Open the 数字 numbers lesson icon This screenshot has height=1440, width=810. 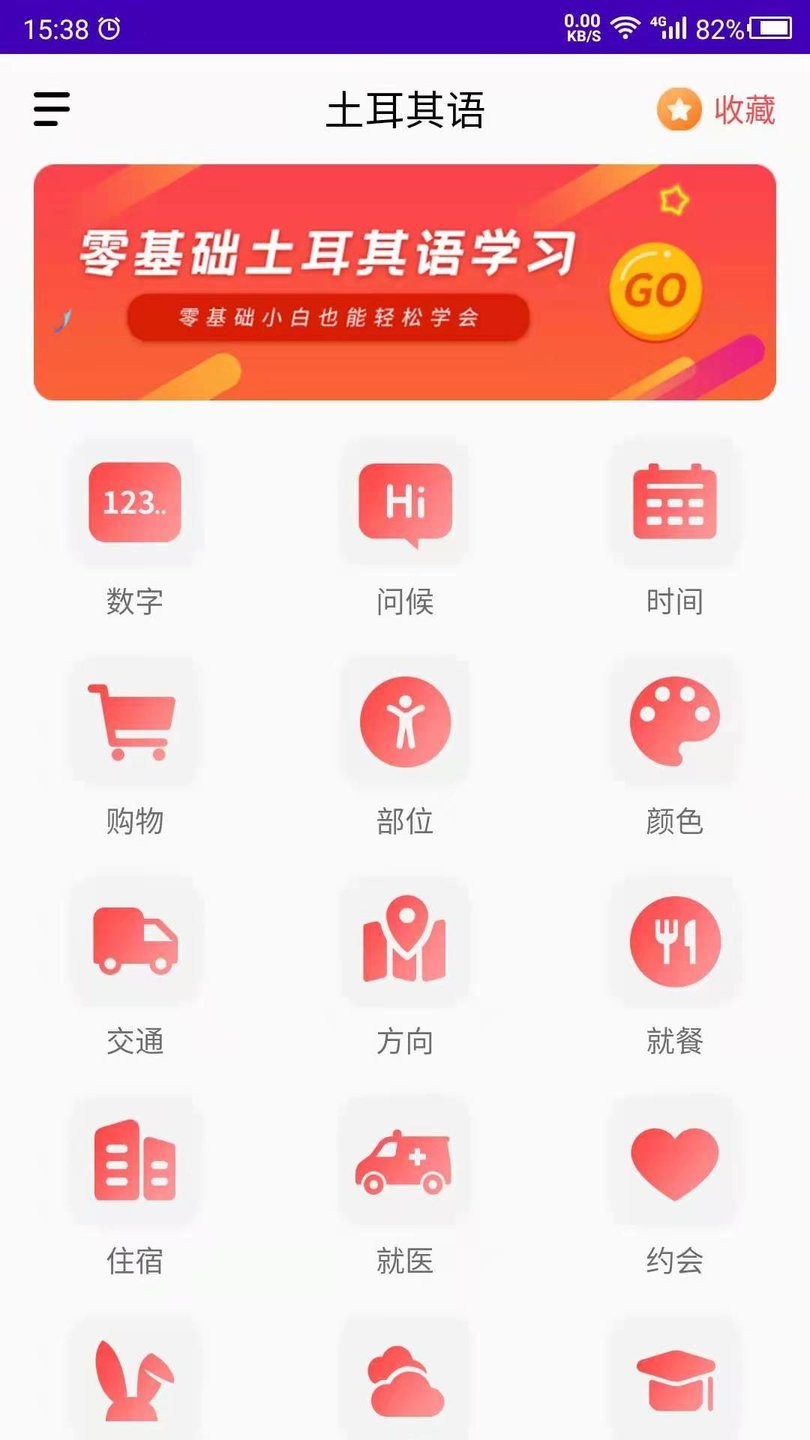pos(136,503)
